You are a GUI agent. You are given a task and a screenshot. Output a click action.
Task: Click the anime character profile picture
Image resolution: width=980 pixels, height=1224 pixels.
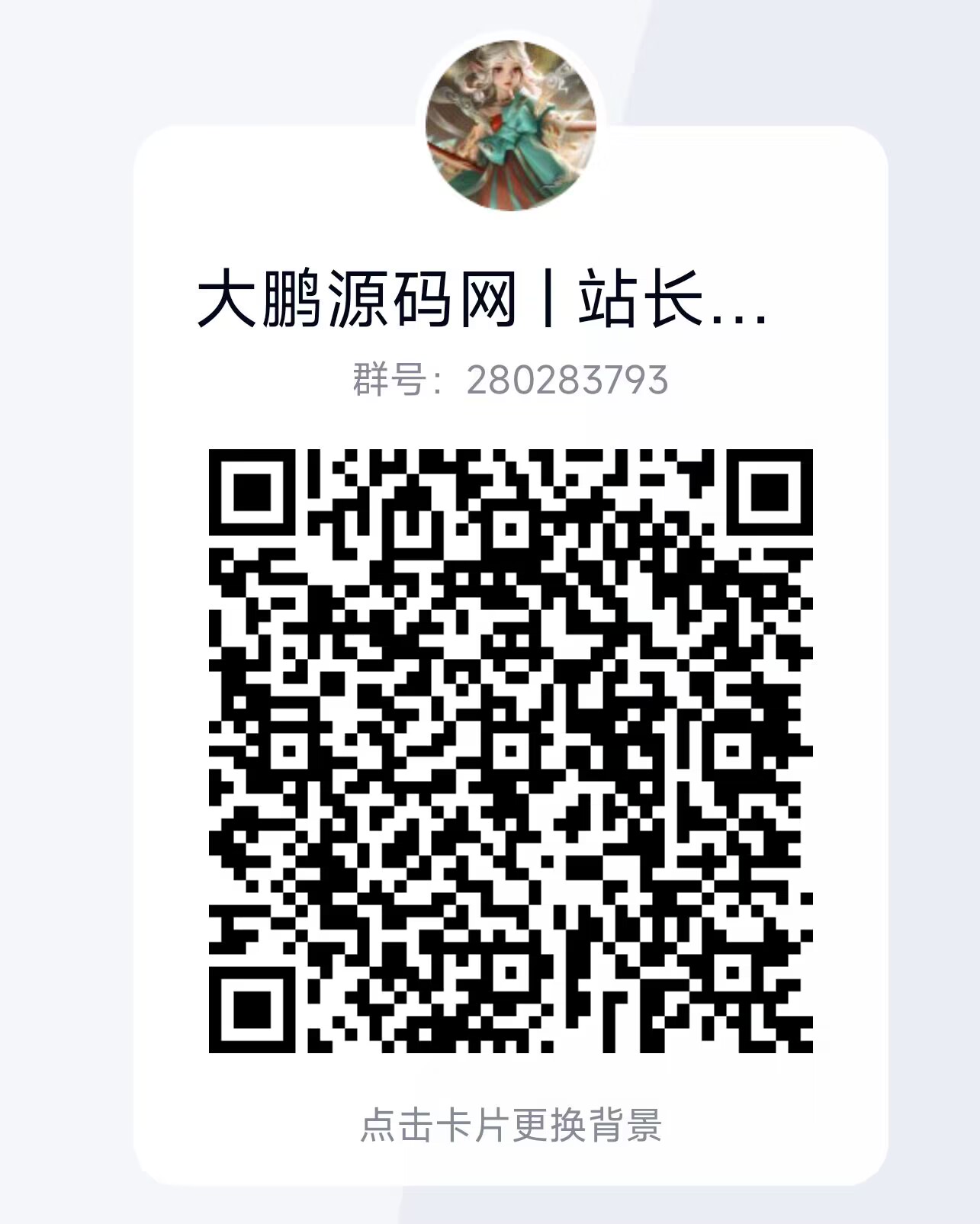pos(509,126)
